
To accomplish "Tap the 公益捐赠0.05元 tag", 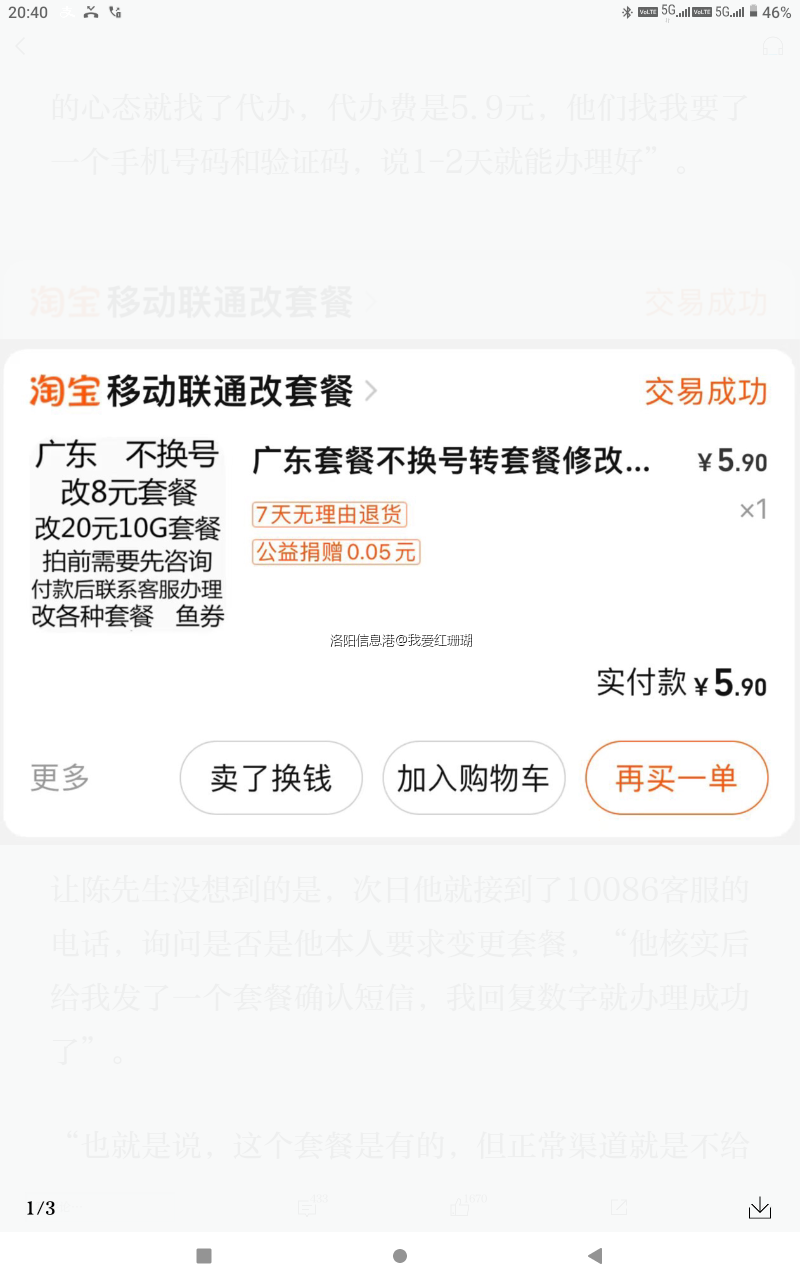I will point(337,551).
